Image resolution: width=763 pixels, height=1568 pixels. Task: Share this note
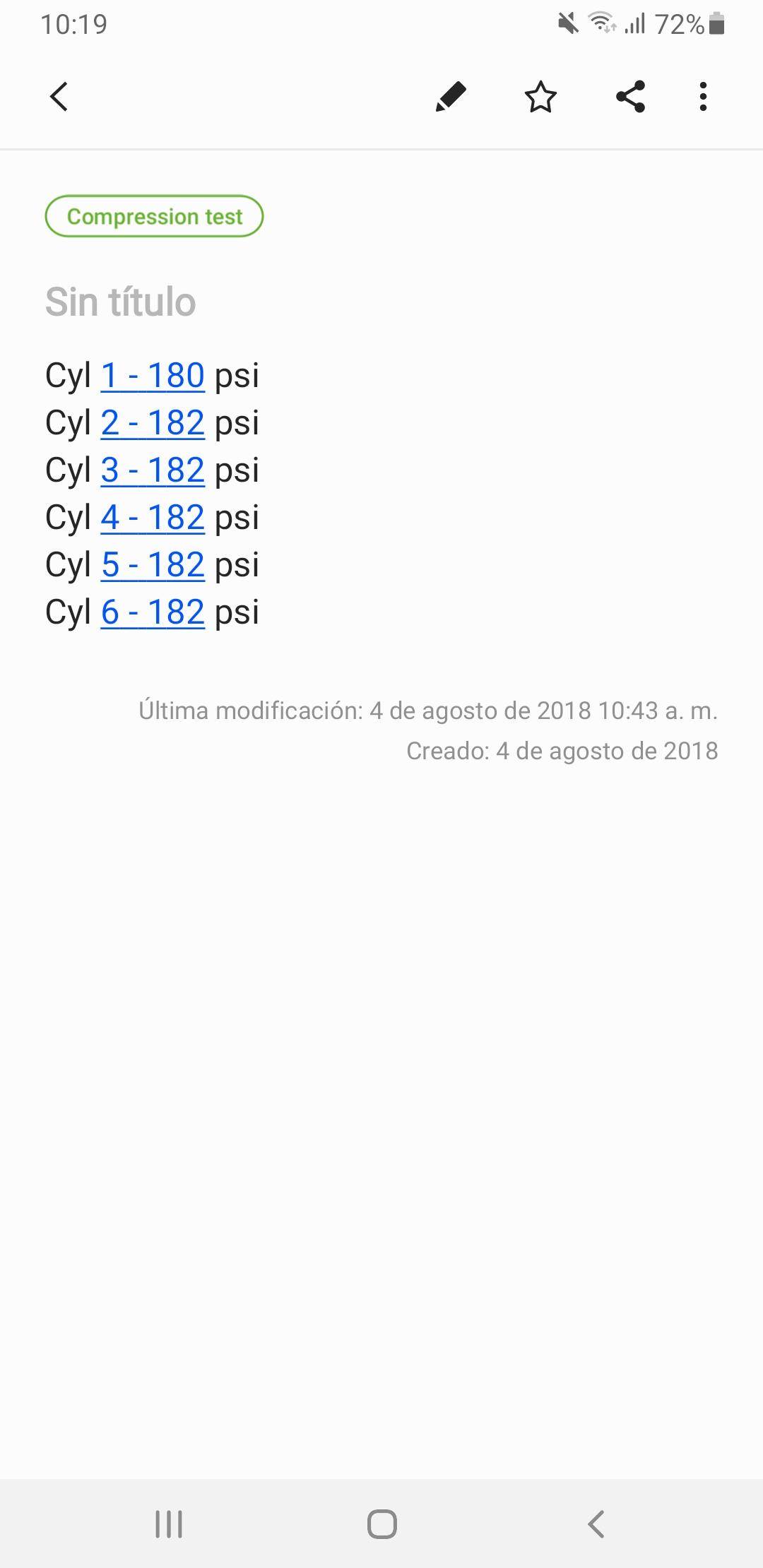coord(630,97)
